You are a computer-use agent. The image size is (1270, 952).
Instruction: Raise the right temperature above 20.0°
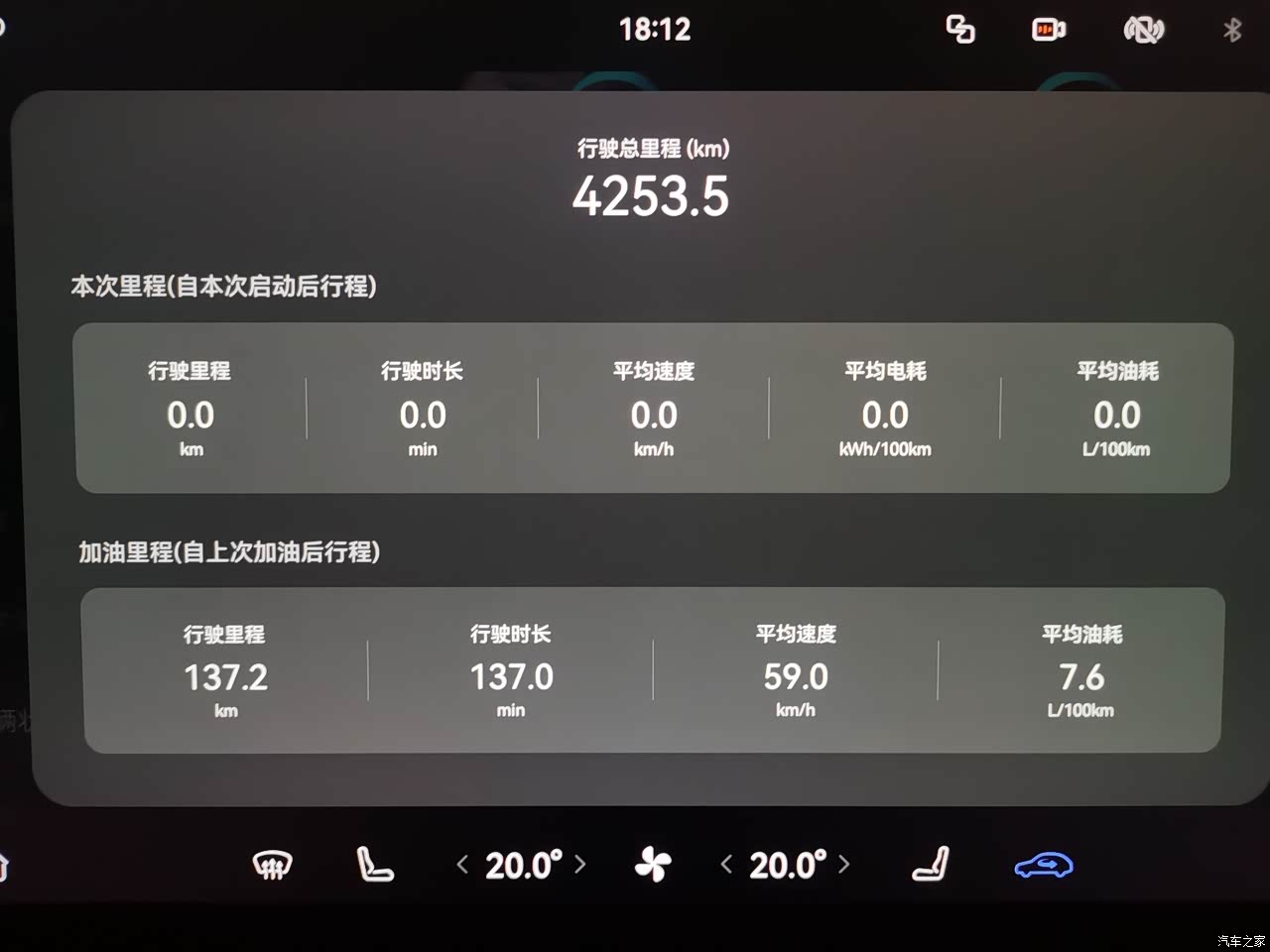pyautogui.click(x=844, y=865)
